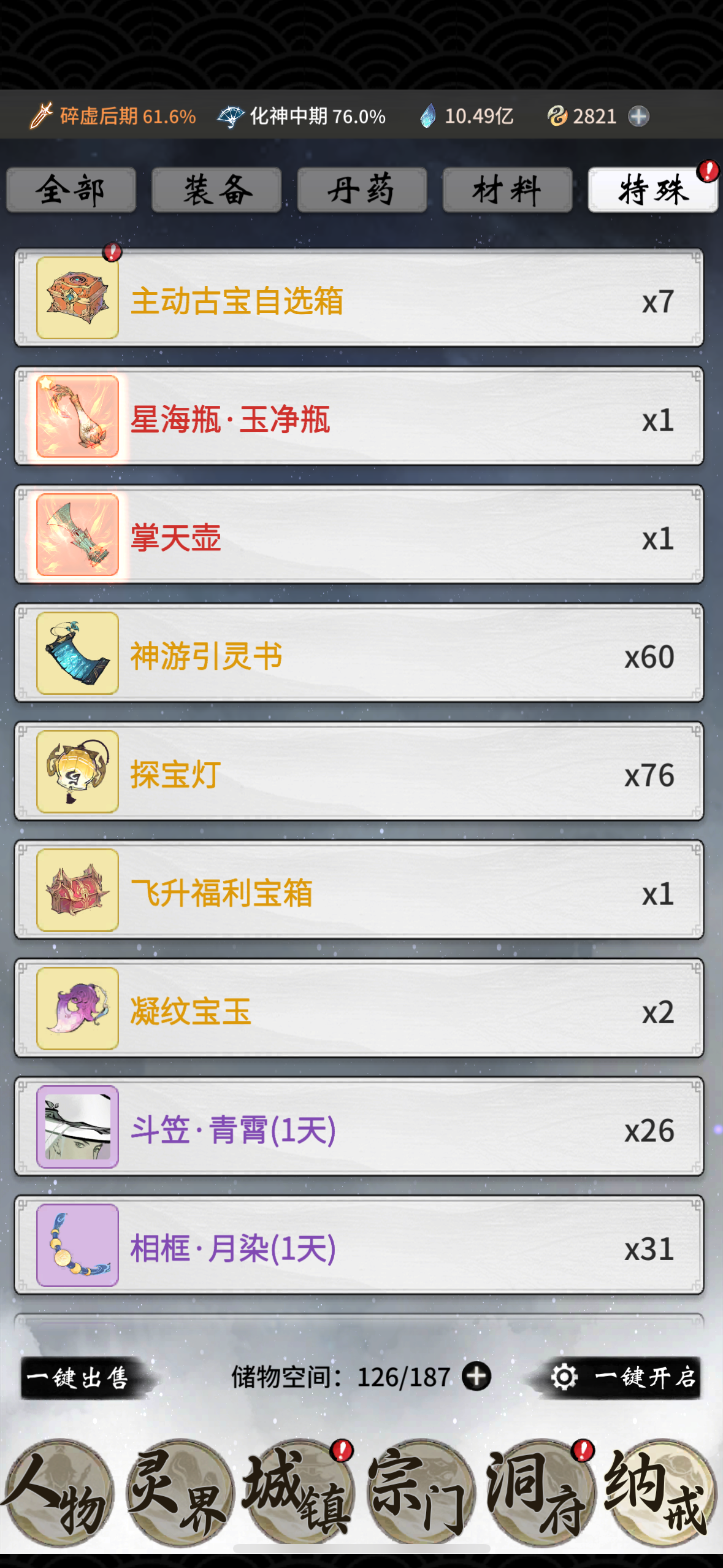723x1568 pixels.
Task: Tap the plus icon next to 2821
Action: click(x=639, y=116)
